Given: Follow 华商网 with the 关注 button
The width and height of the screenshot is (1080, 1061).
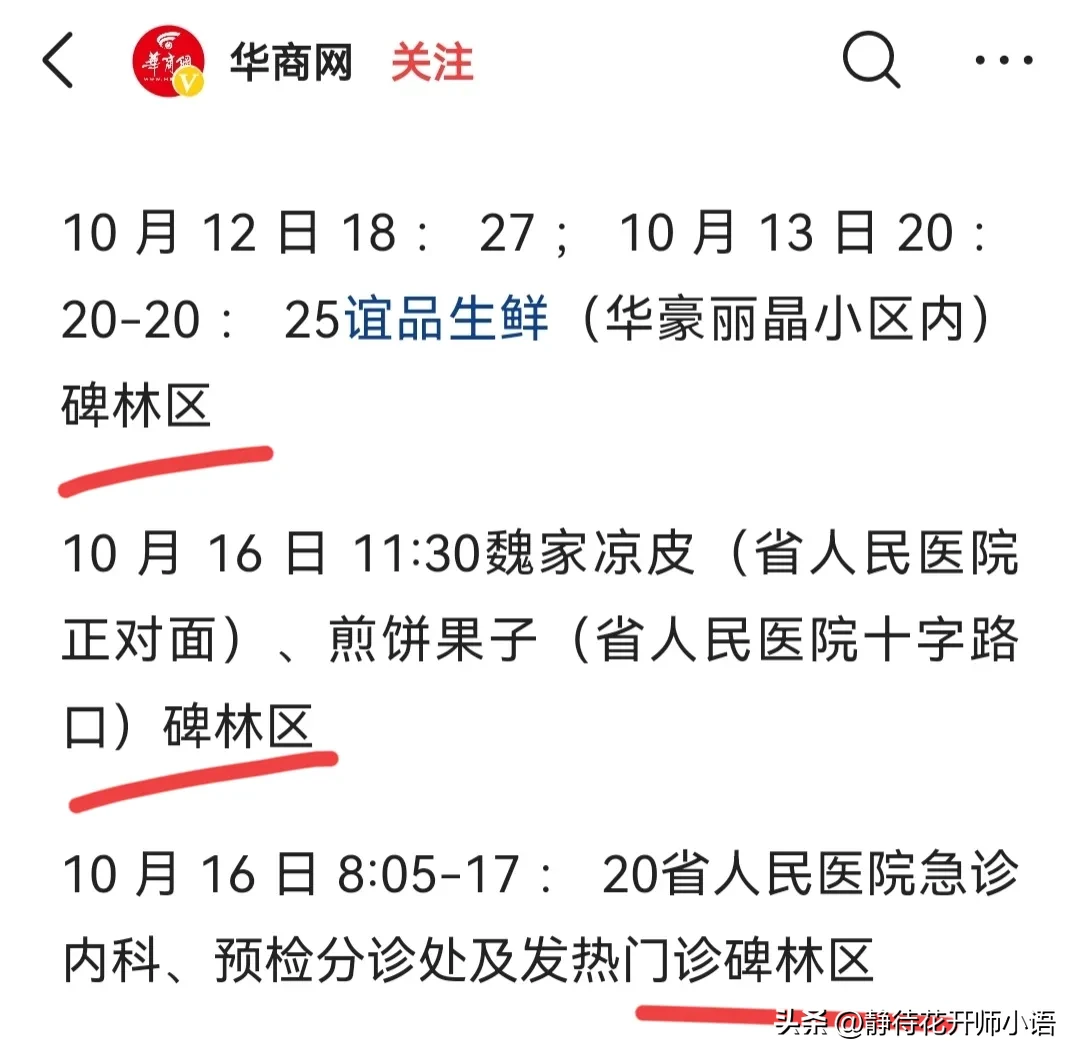Looking at the screenshot, I should click(x=432, y=62).
